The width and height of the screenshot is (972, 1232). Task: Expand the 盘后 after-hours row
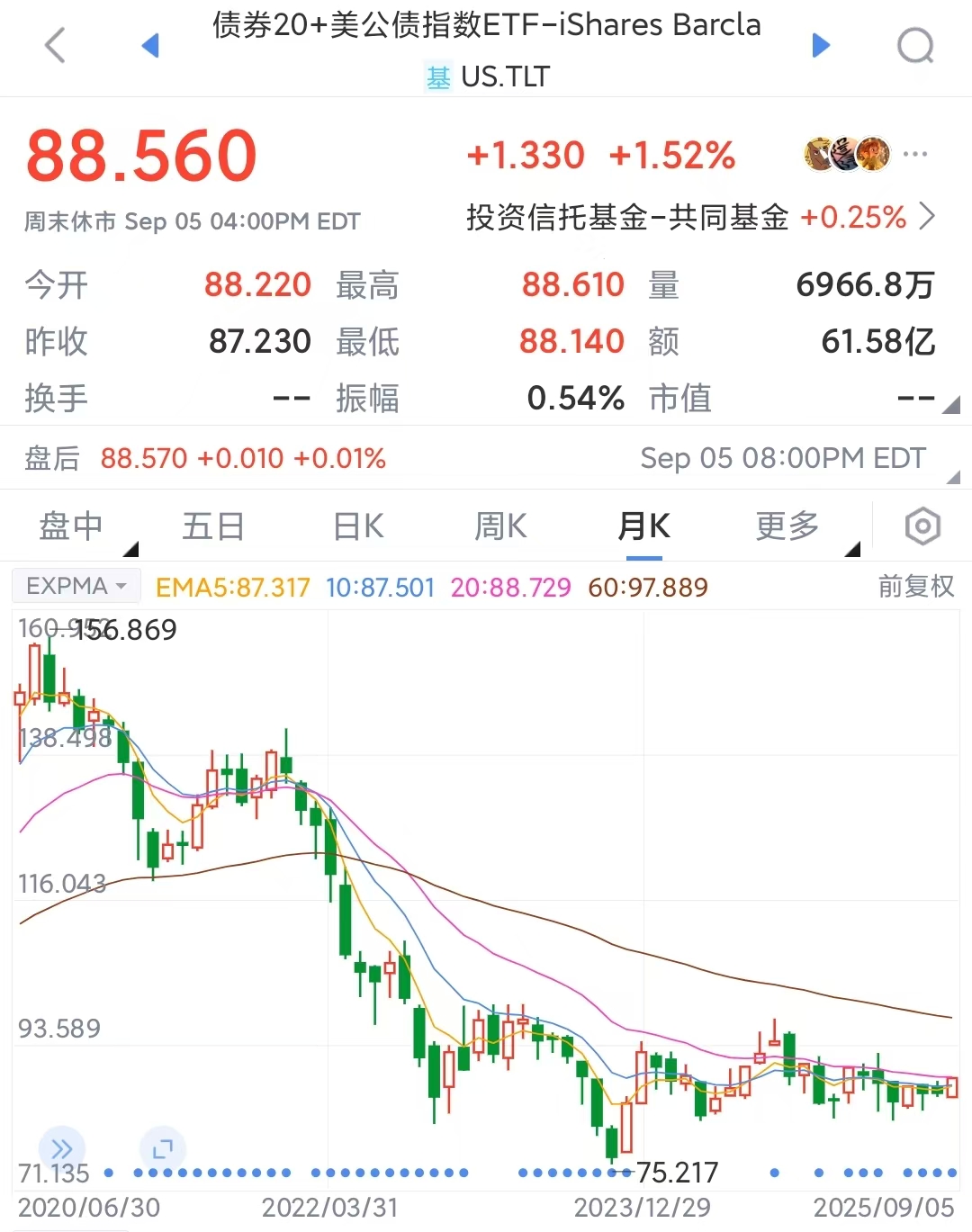click(486, 458)
